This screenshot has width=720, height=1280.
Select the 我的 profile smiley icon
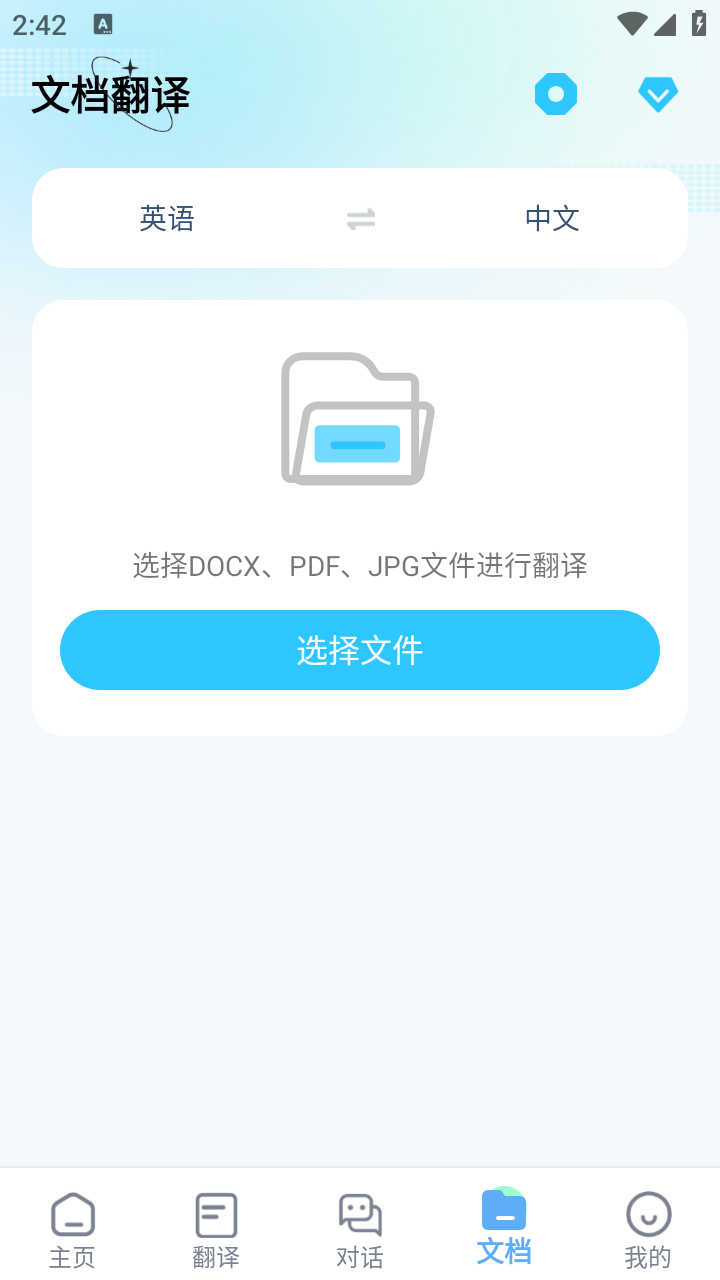pyautogui.click(x=647, y=1214)
